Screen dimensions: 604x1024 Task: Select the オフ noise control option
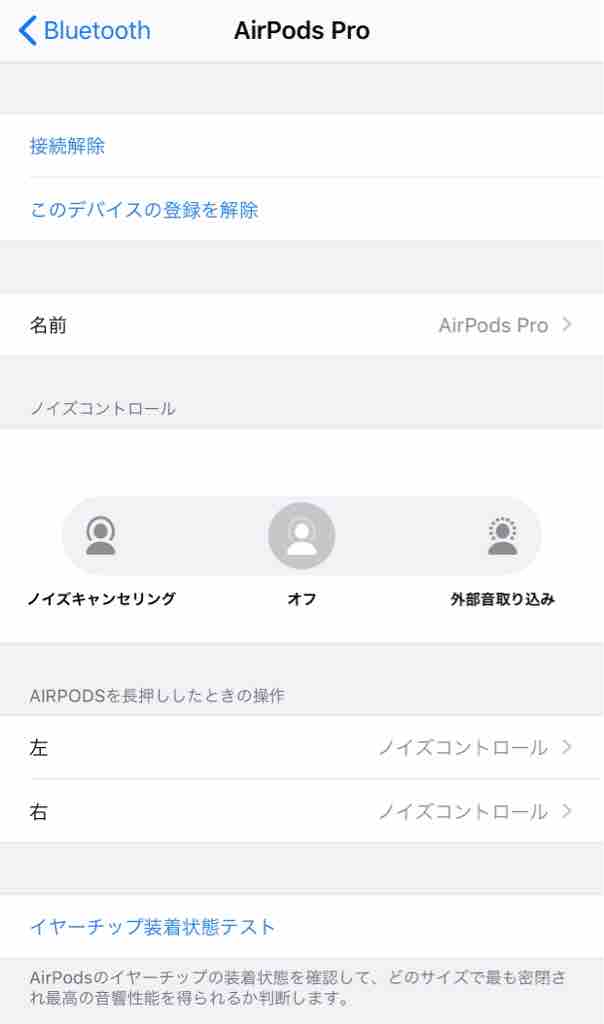(301, 537)
